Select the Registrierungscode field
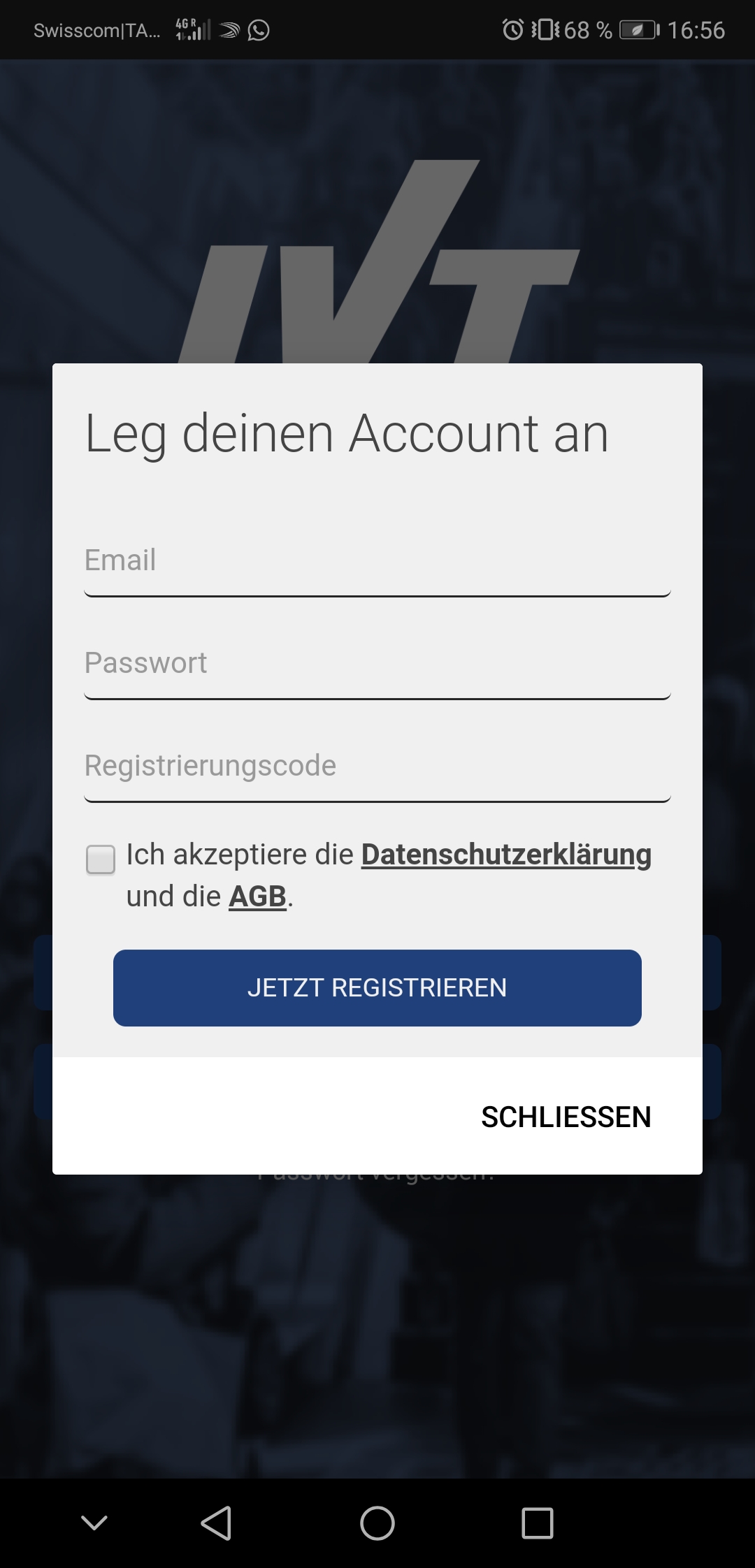This screenshot has height=1568, width=755. tap(377, 769)
